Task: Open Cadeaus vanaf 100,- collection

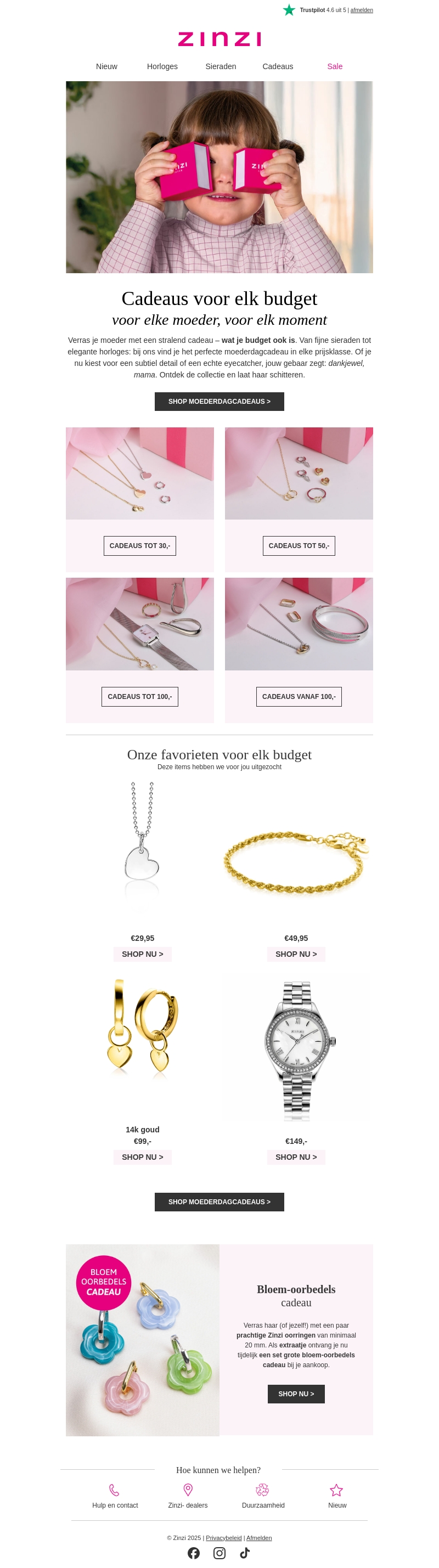Action: click(x=299, y=696)
